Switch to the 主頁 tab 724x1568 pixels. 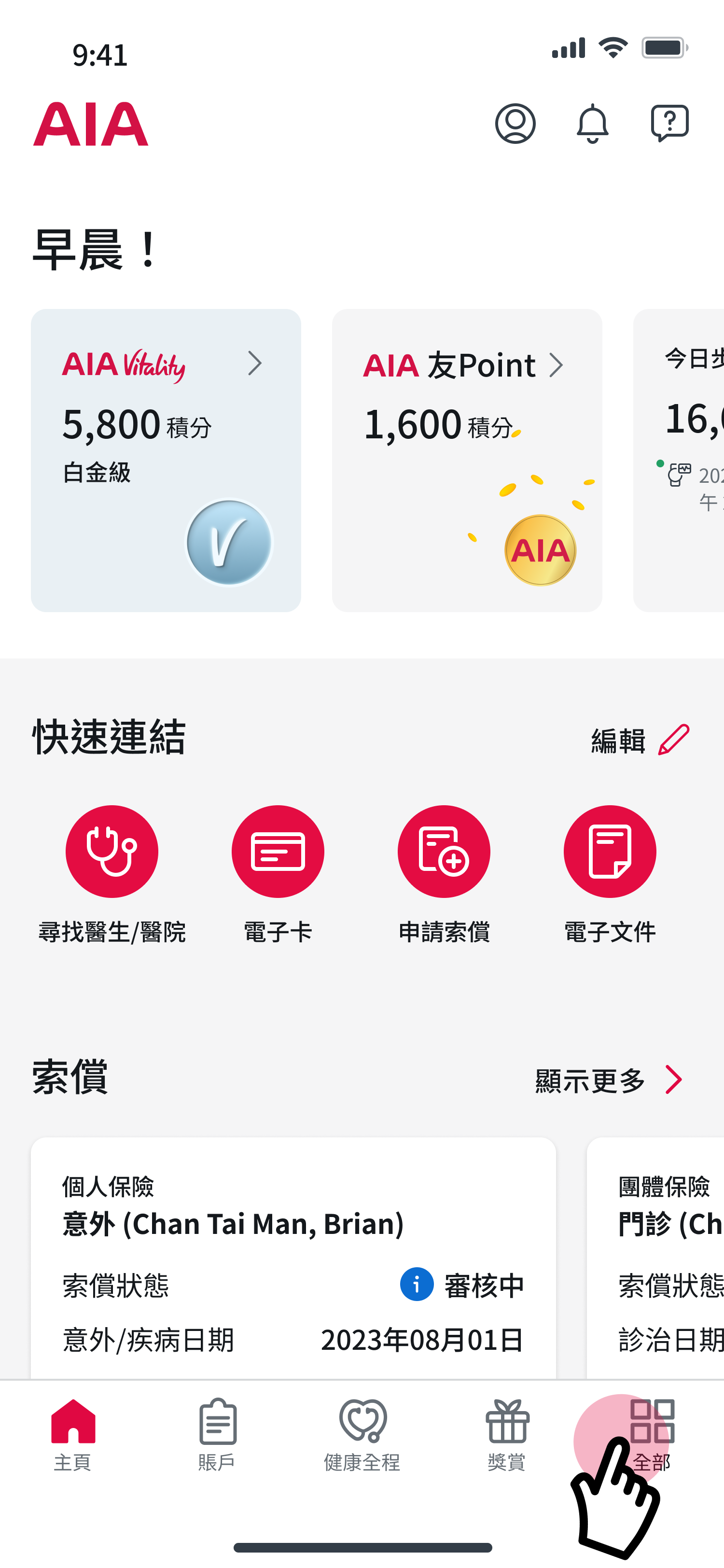coord(73,1435)
